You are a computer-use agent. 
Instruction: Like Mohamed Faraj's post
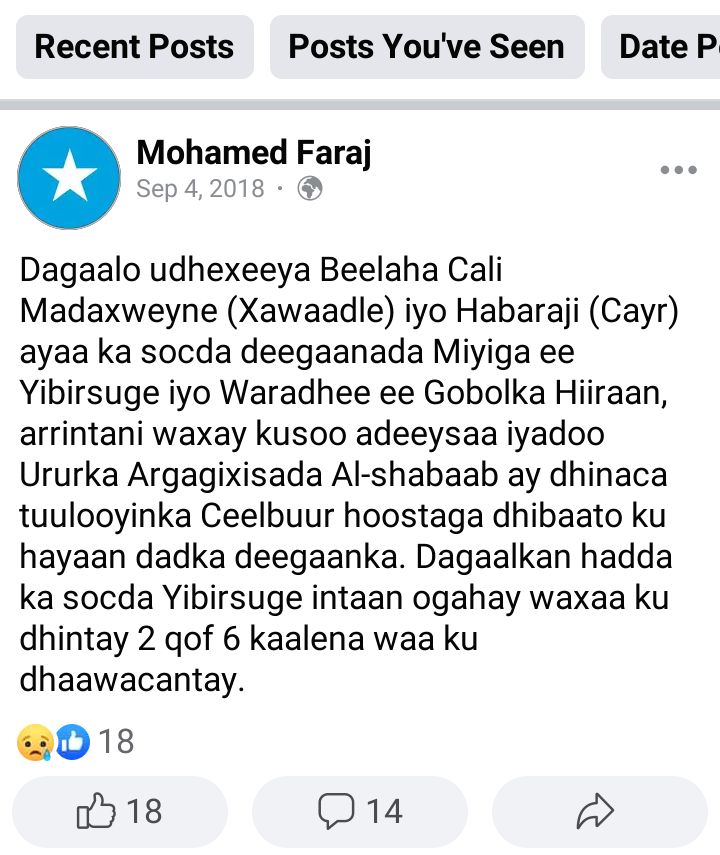tap(119, 811)
